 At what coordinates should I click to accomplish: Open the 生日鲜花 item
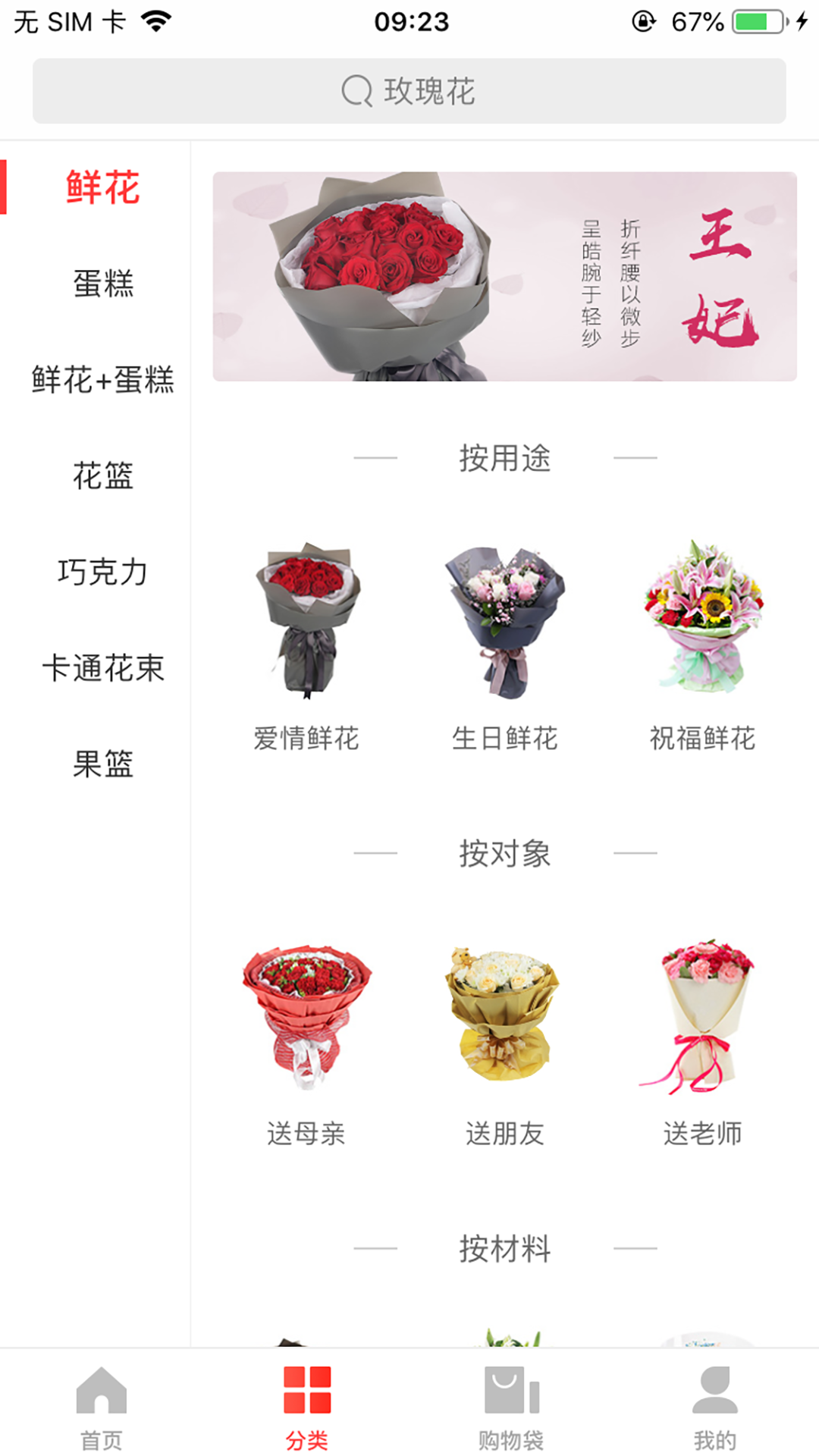(504, 645)
